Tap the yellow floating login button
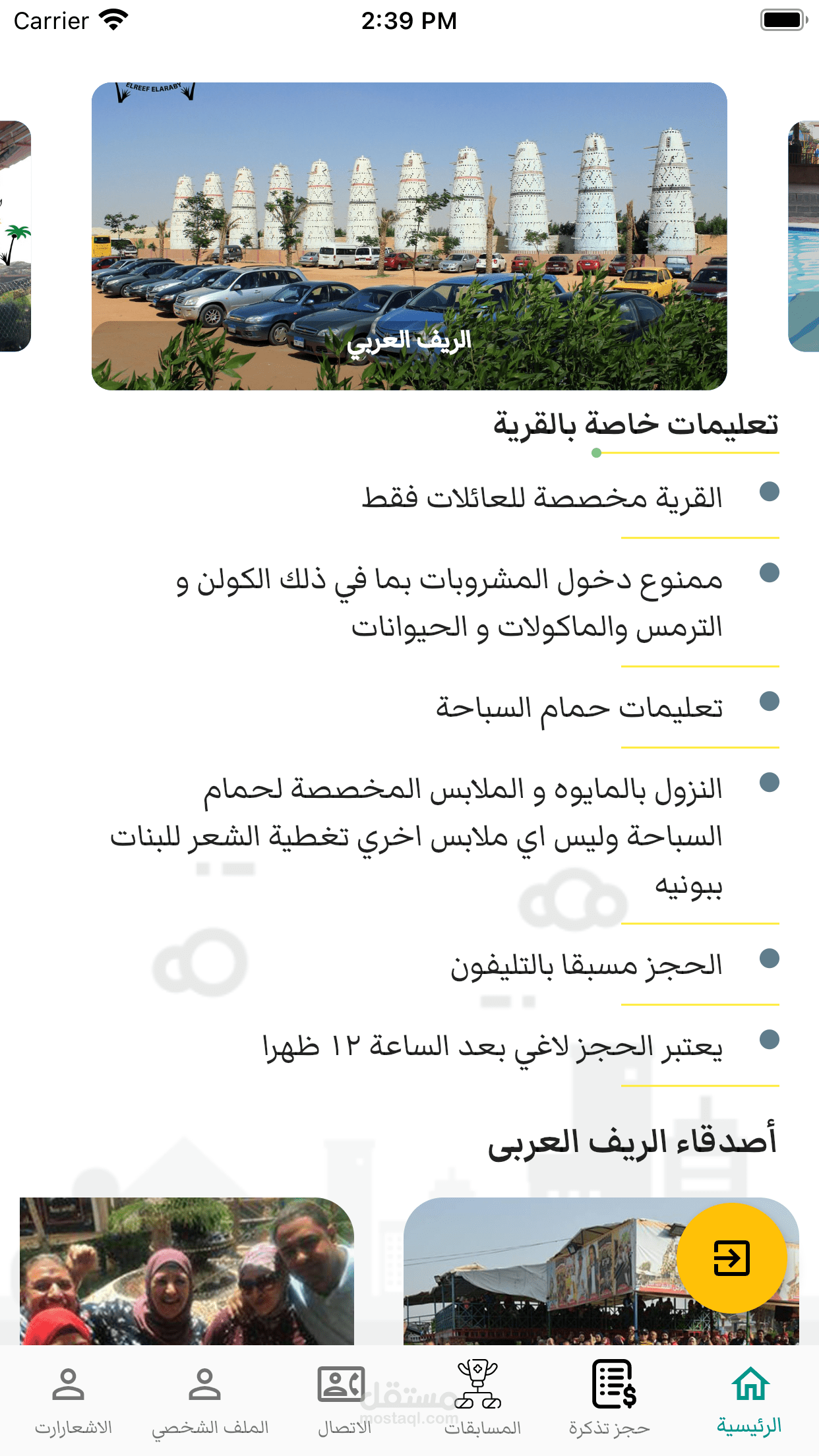The width and height of the screenshot is (819, 1456). (x=731, y=1258)
